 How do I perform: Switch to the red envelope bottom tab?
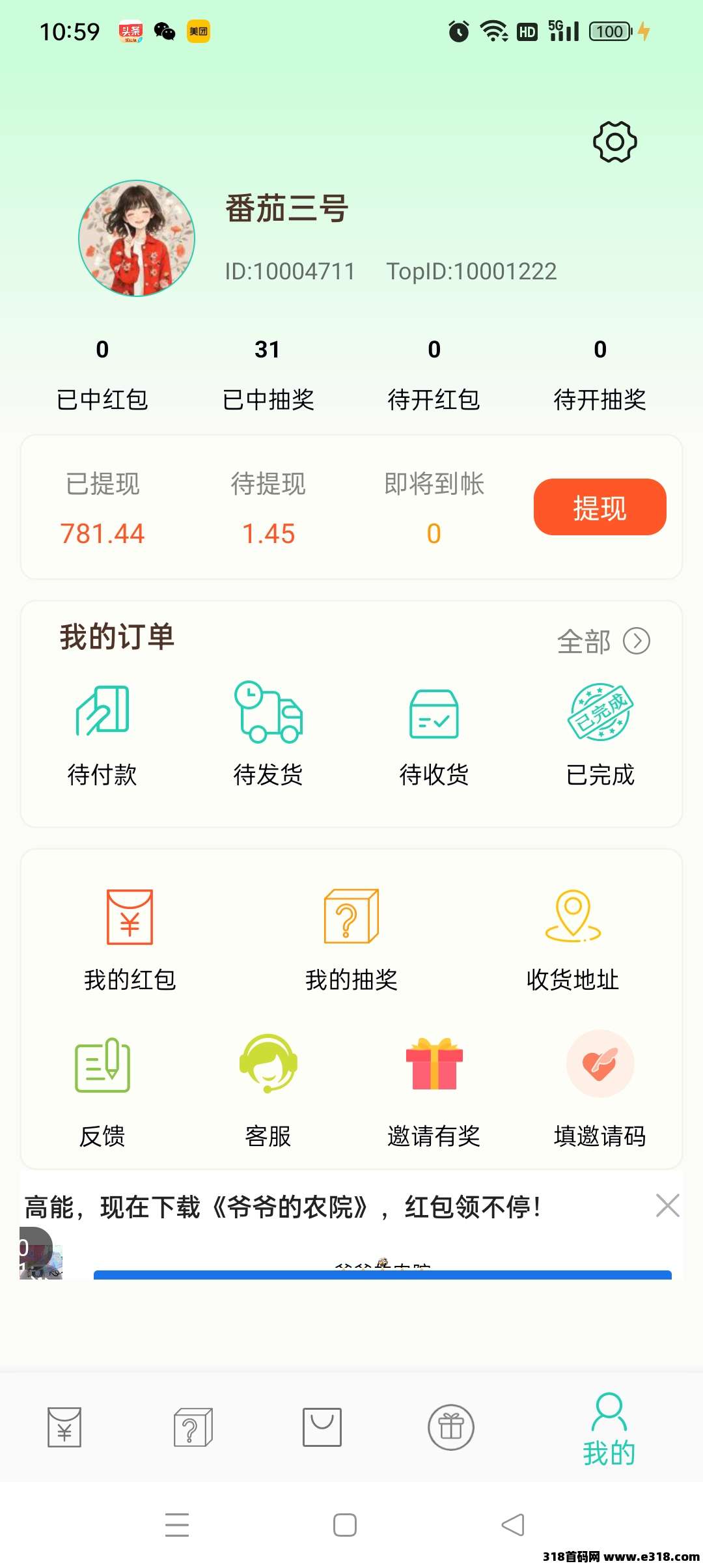[63, 1427]
